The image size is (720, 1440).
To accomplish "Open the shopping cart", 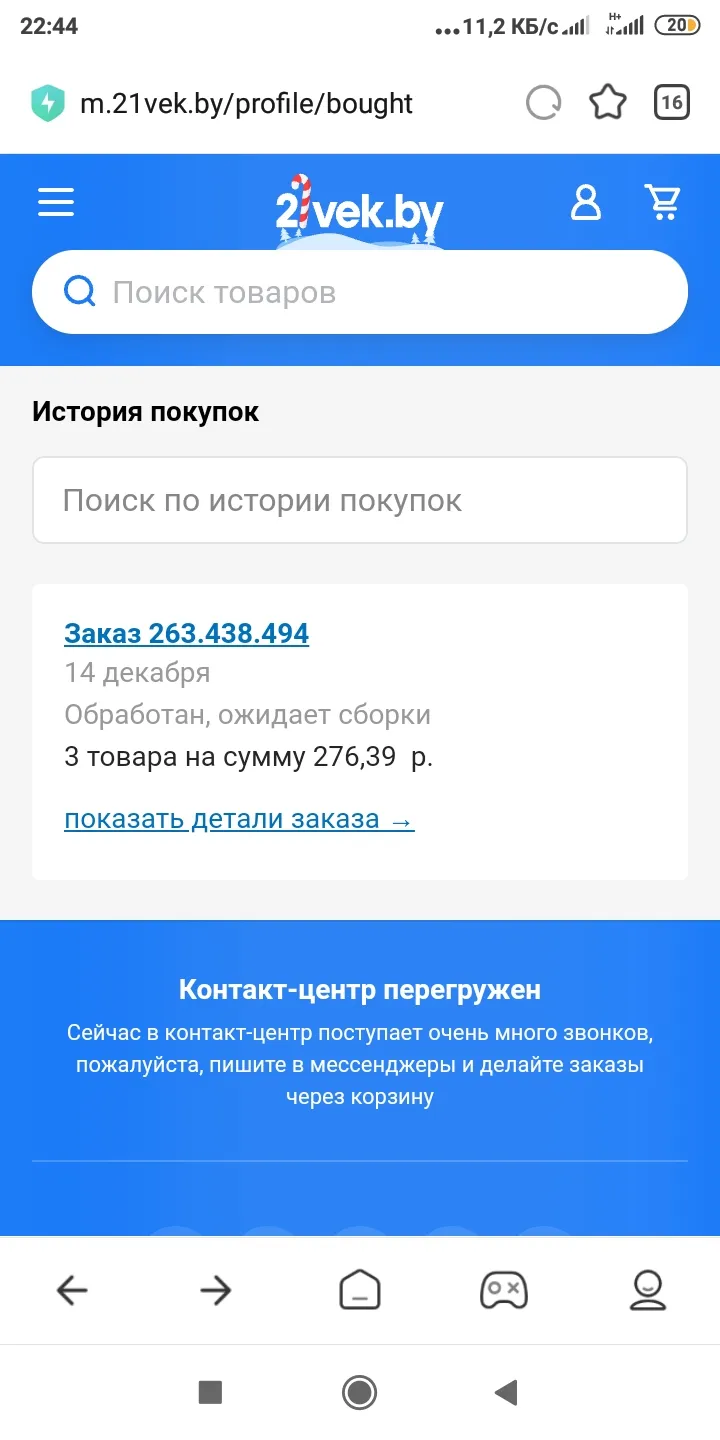I will 662,202.
